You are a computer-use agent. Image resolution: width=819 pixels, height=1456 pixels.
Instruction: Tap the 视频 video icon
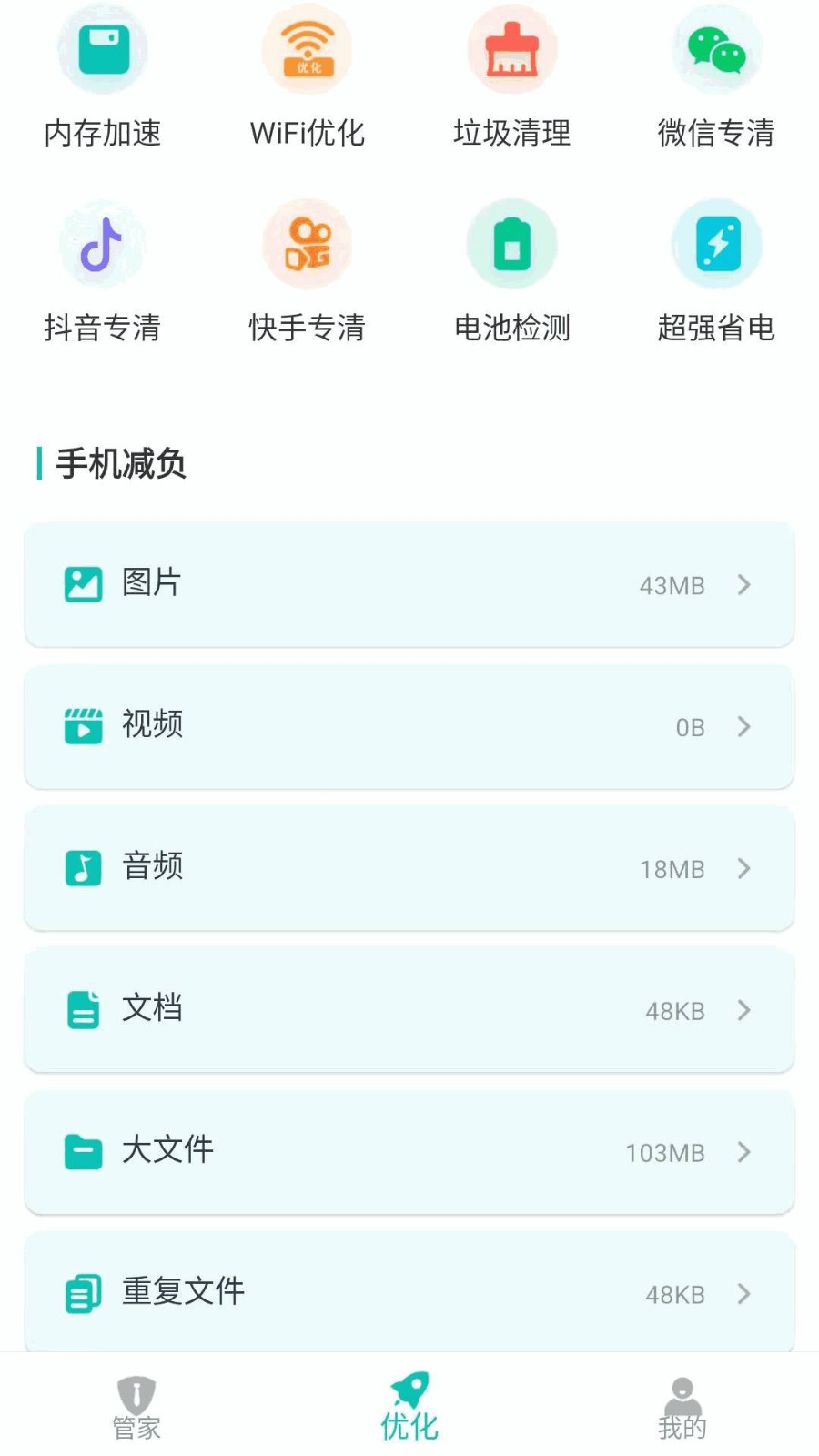pyautogui.click(x=83, y=725)
